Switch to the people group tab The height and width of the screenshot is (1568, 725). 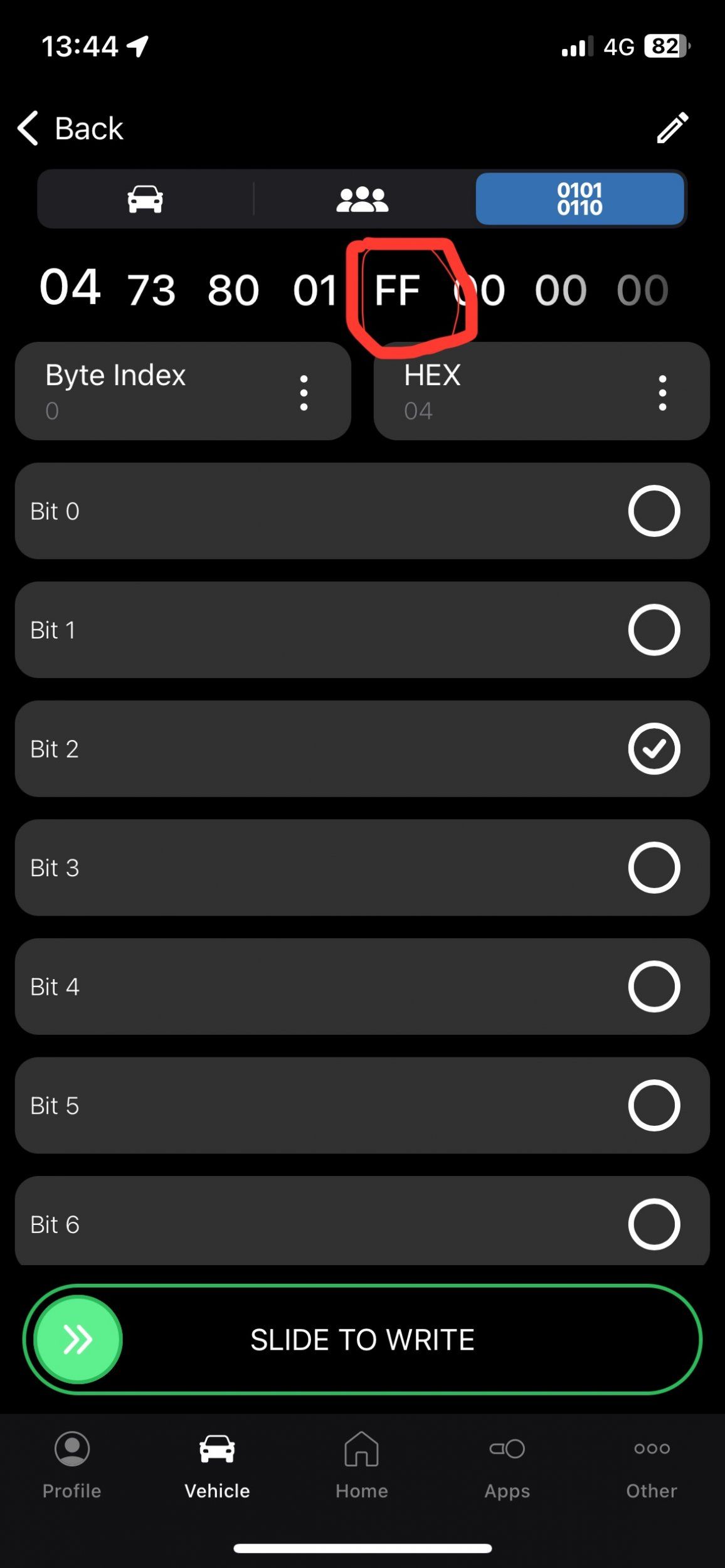362,199
